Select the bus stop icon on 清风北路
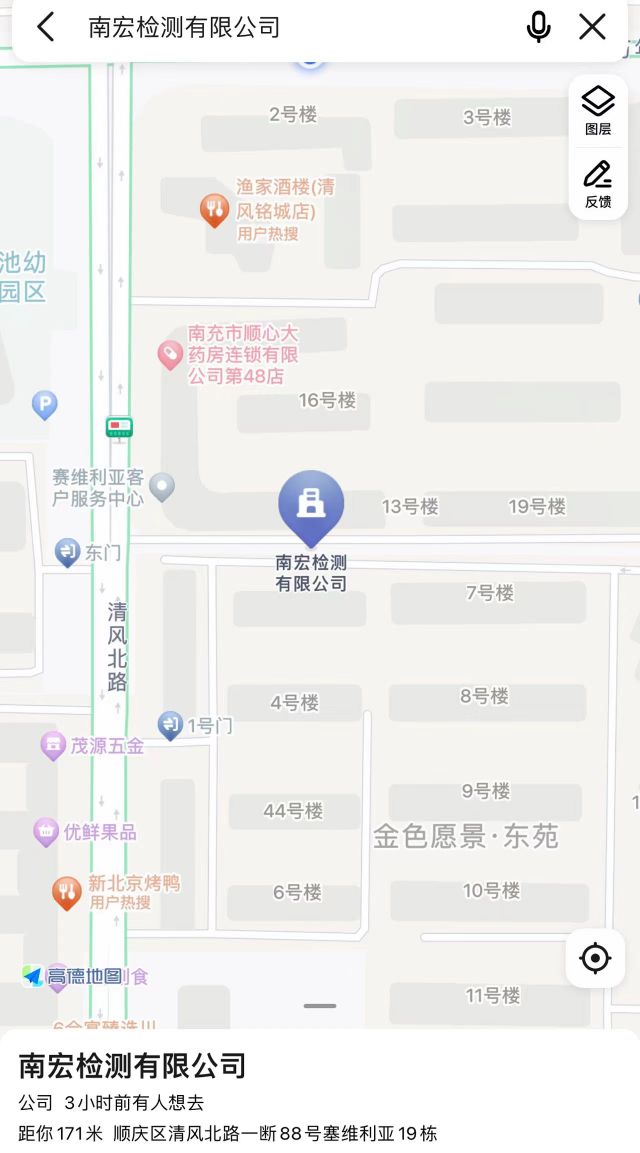This screenshot has width=640, height=1153. pyautogui.click(x=119, y=427)
